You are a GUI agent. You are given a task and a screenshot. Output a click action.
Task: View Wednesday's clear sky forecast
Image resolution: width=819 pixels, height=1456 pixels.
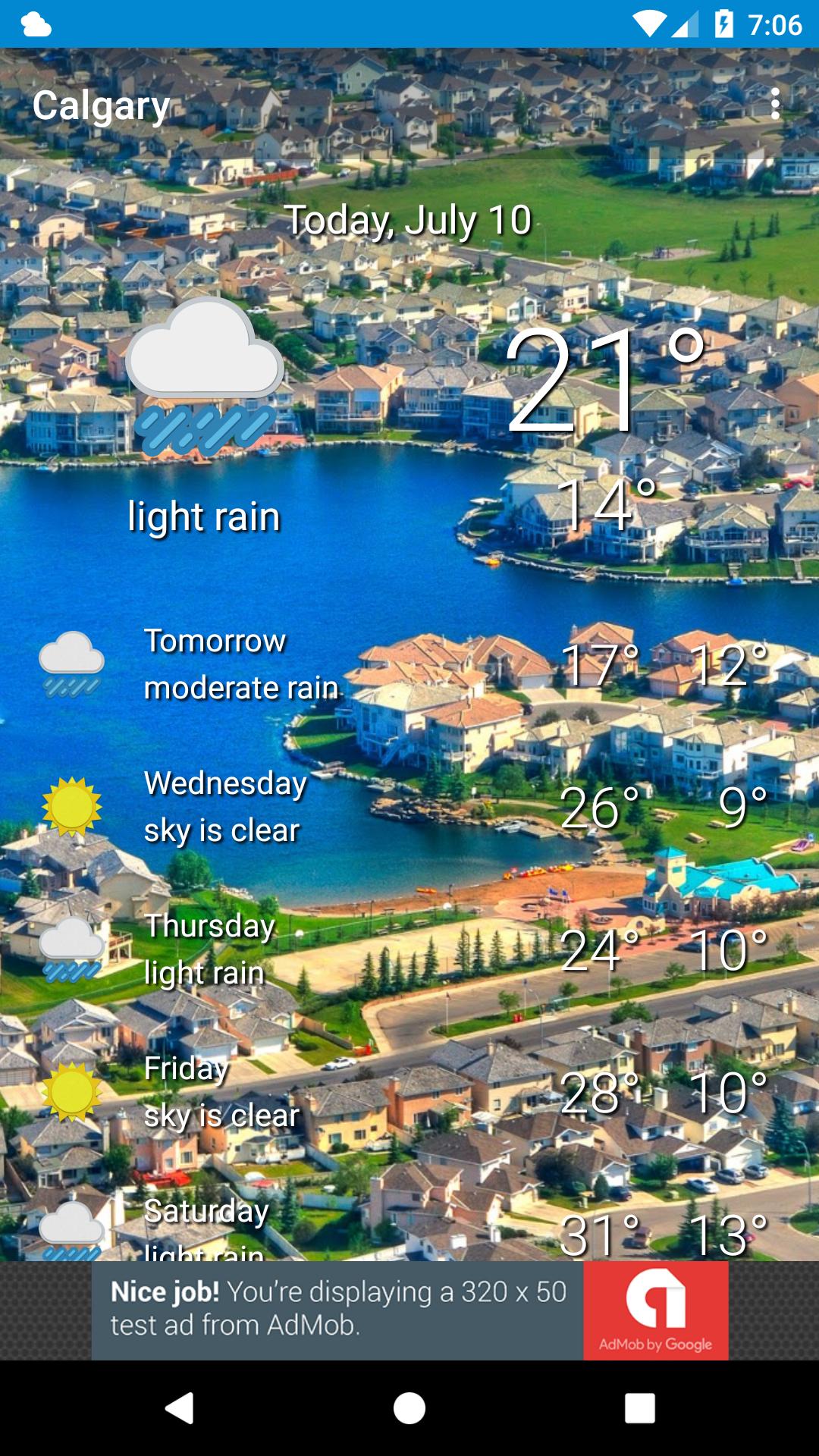pos(409,807)
